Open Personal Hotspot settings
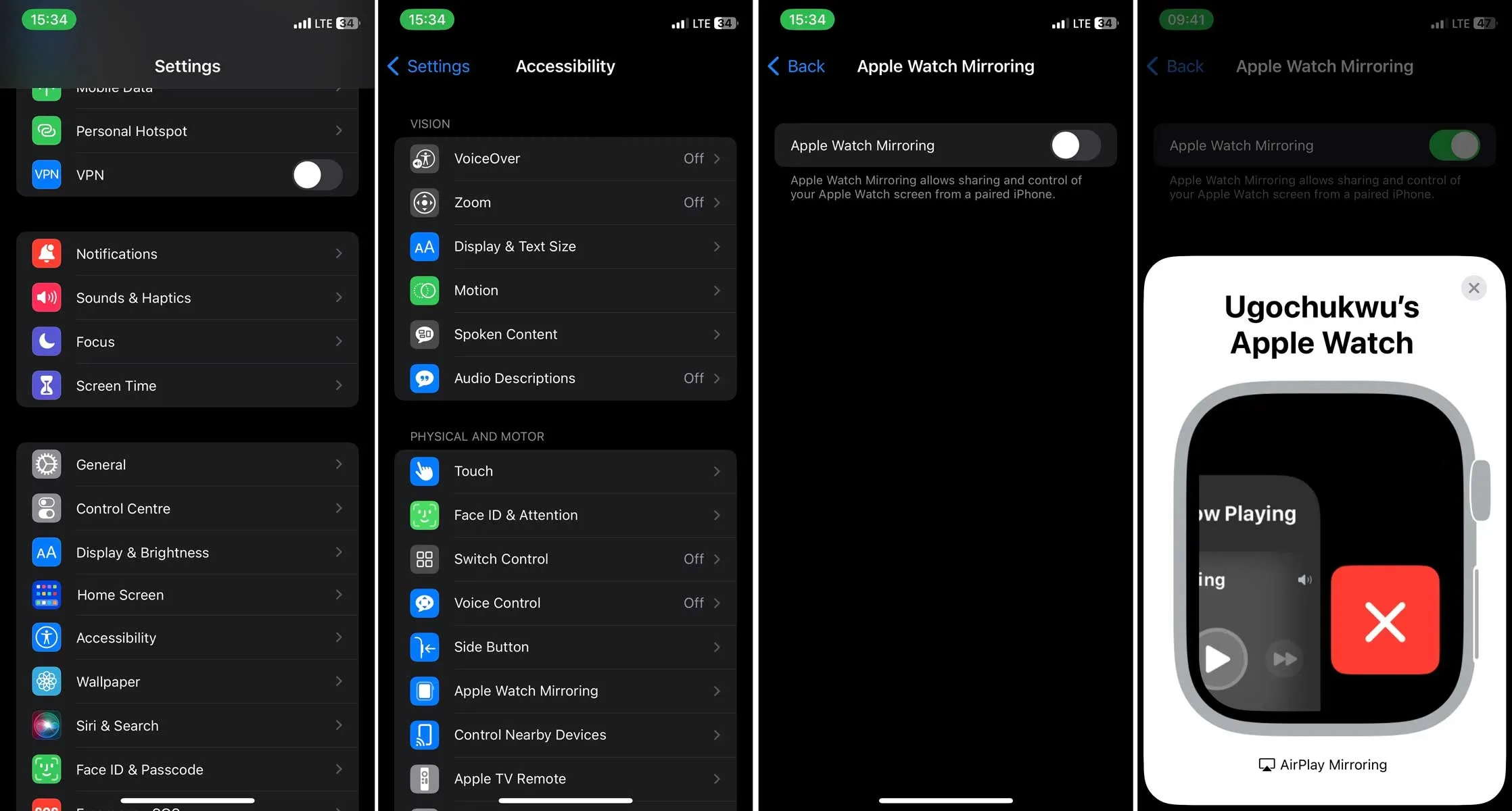 point(187,131)
